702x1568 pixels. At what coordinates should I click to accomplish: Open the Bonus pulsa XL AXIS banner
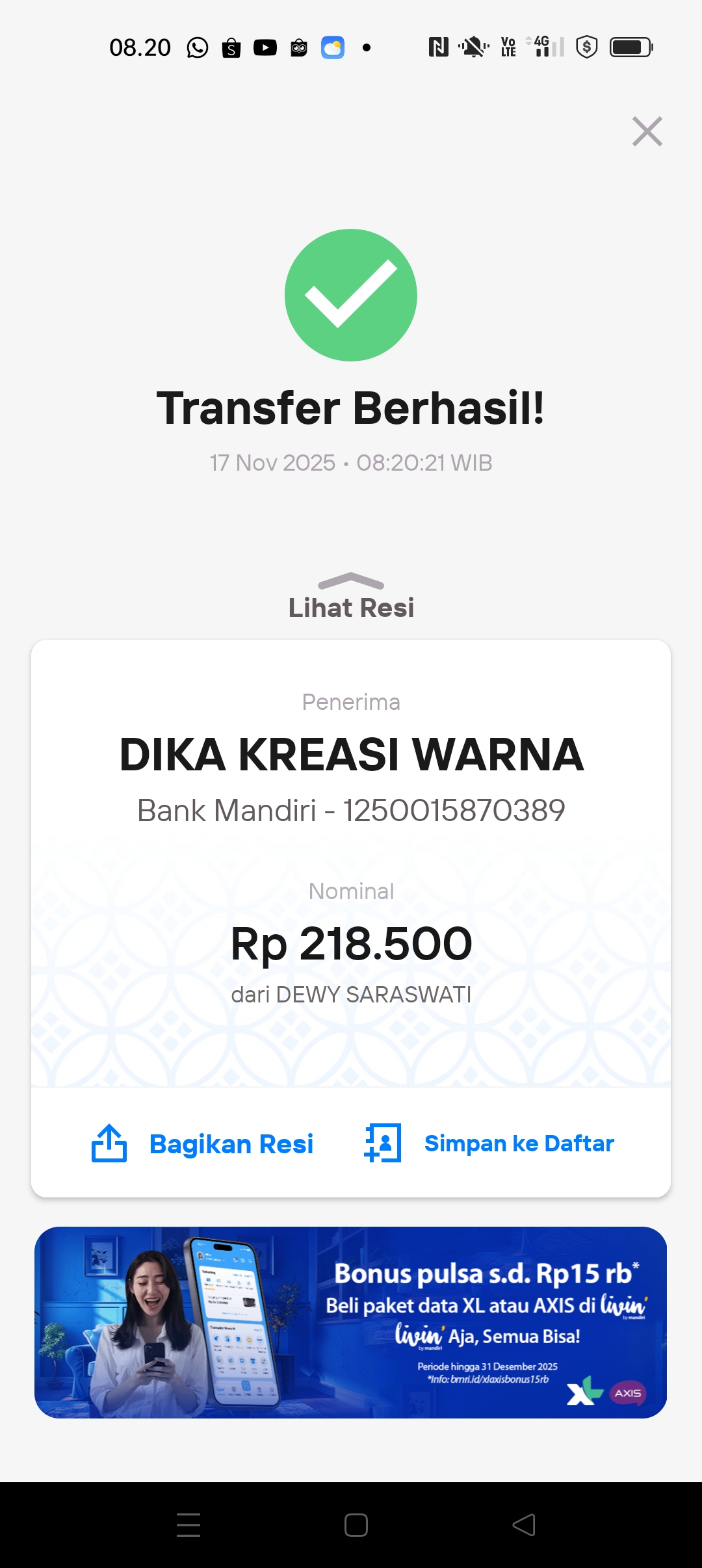[x=351, y=1322]
